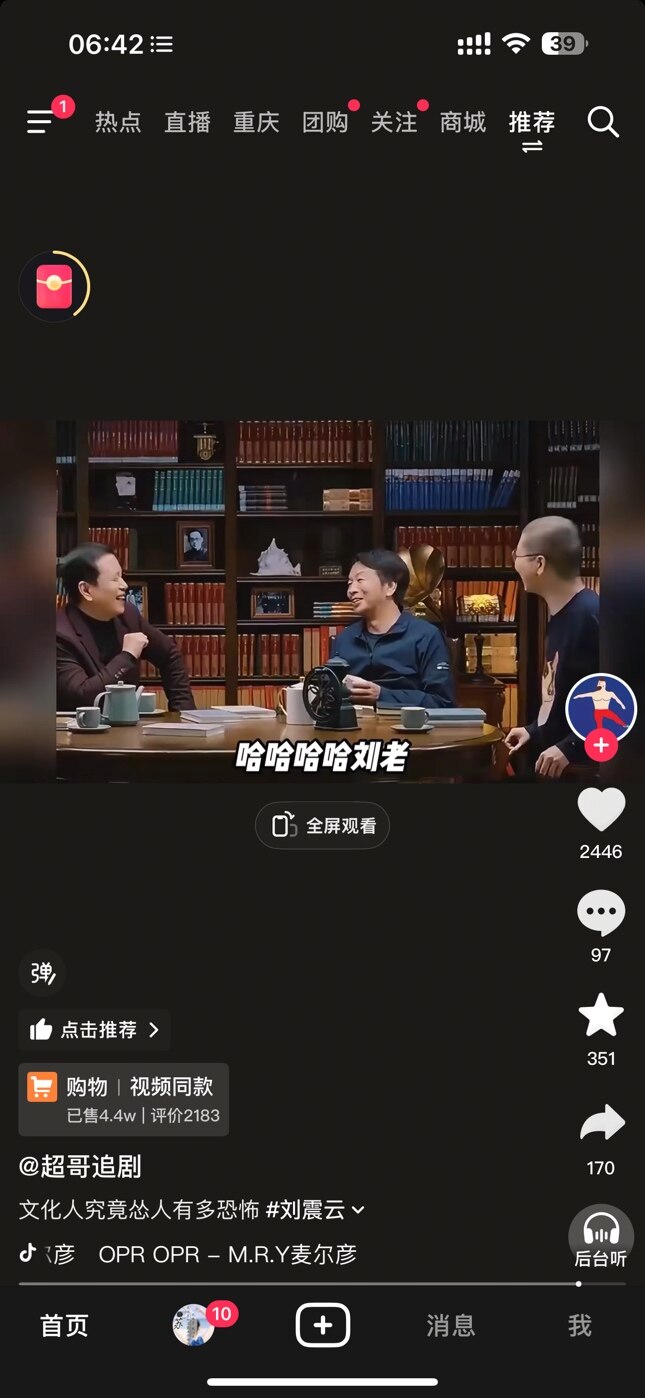The width and height of the screenshot is (645, 1398).
Task: Watch the video in full screen with 全屏观看
Action: (323, 826)
